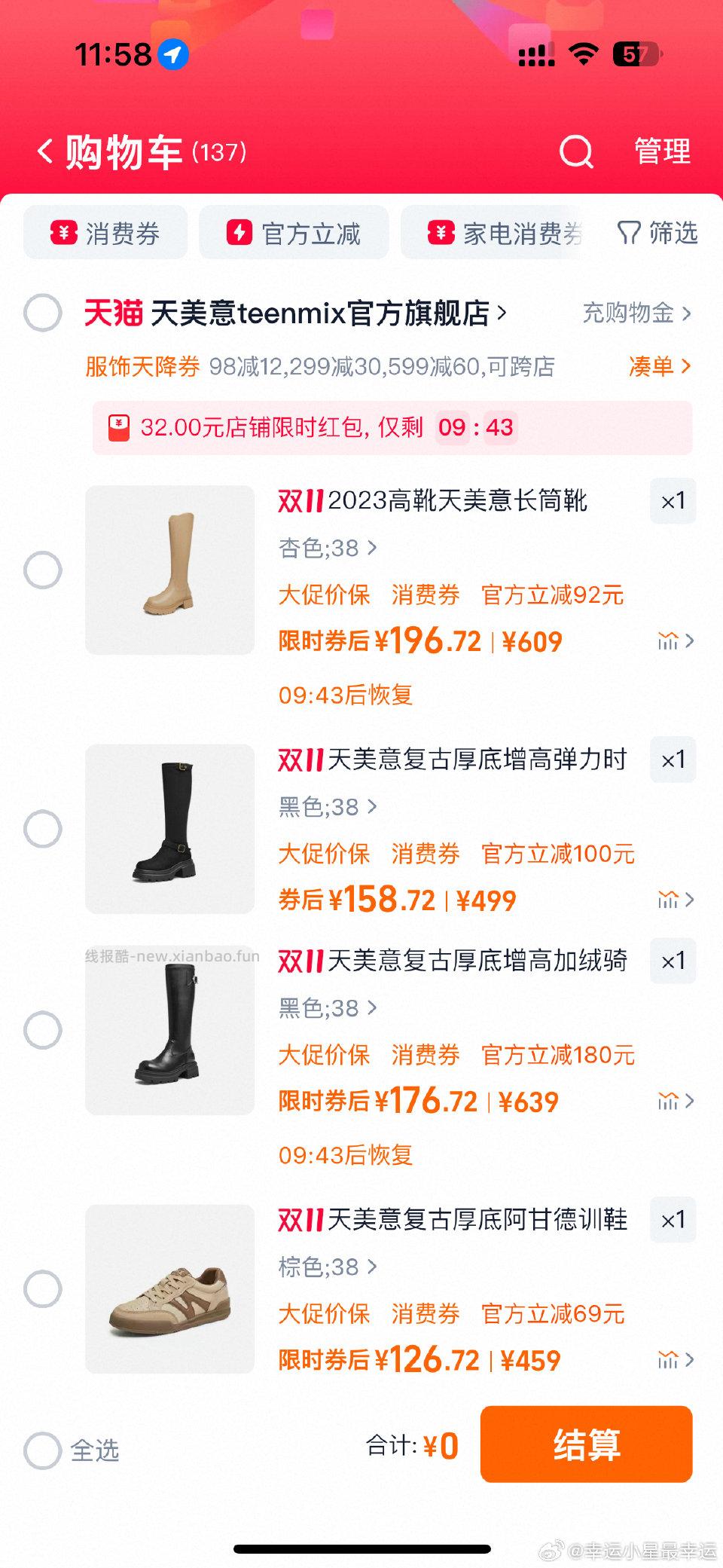This screenshot has width=723, height=1568.
Task: Tap the search icon in the cart header
Action: click(576, 152)
